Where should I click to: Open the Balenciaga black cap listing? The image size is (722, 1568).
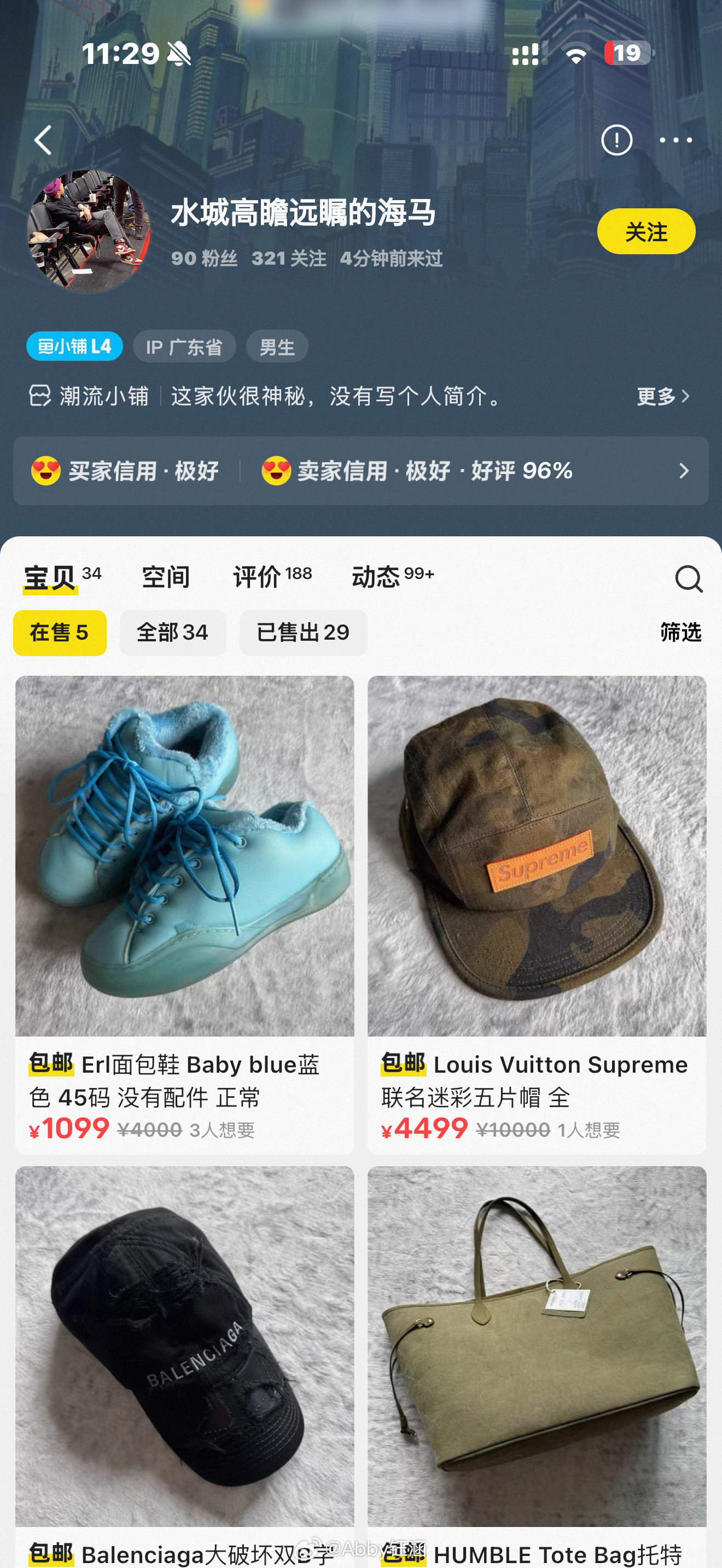coord(184,1366)
